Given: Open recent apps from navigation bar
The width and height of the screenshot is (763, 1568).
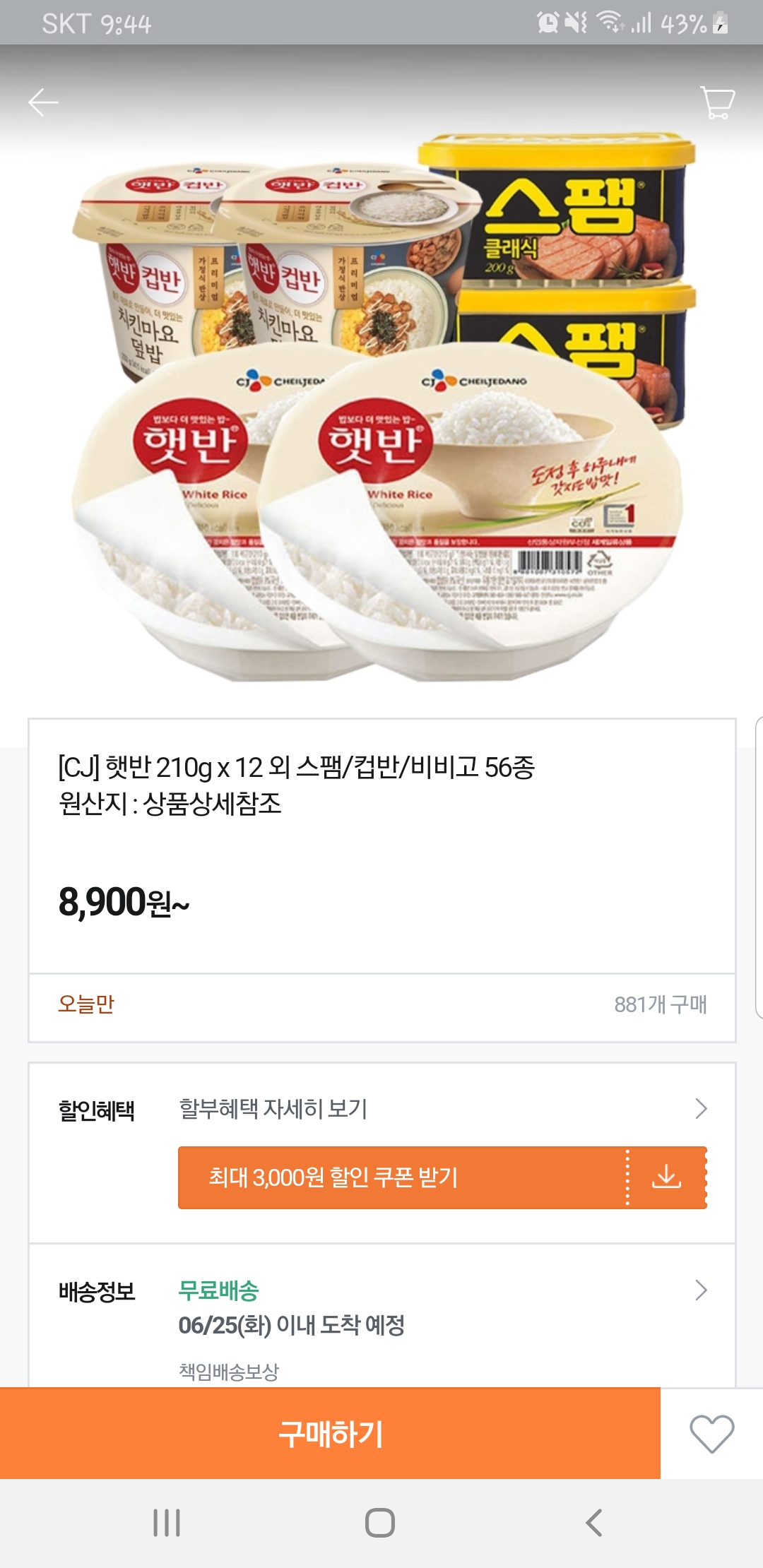Looking at the screenshot, I should coord(167,1523).
